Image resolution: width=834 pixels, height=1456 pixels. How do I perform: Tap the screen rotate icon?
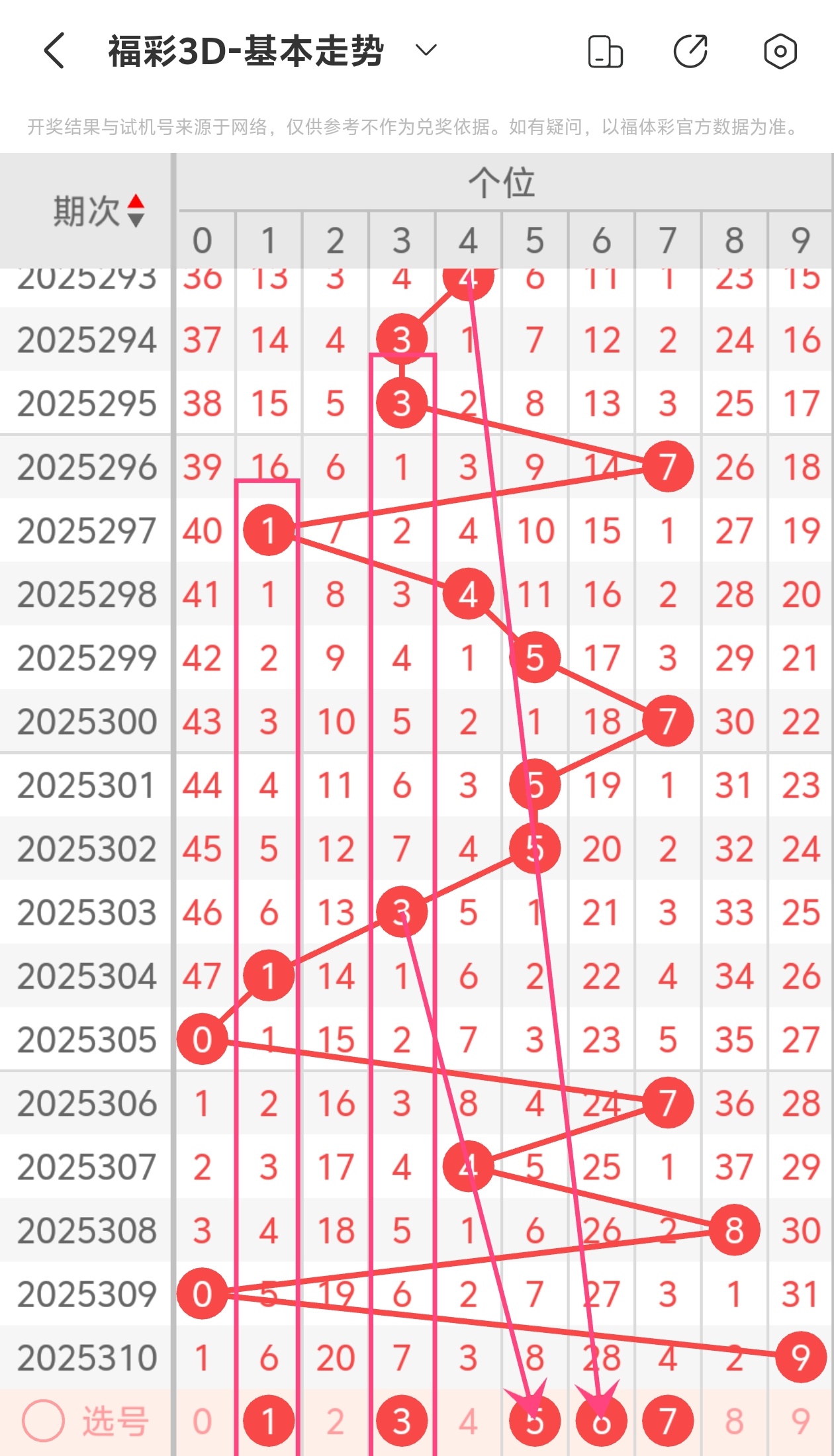tap(605, 52)
